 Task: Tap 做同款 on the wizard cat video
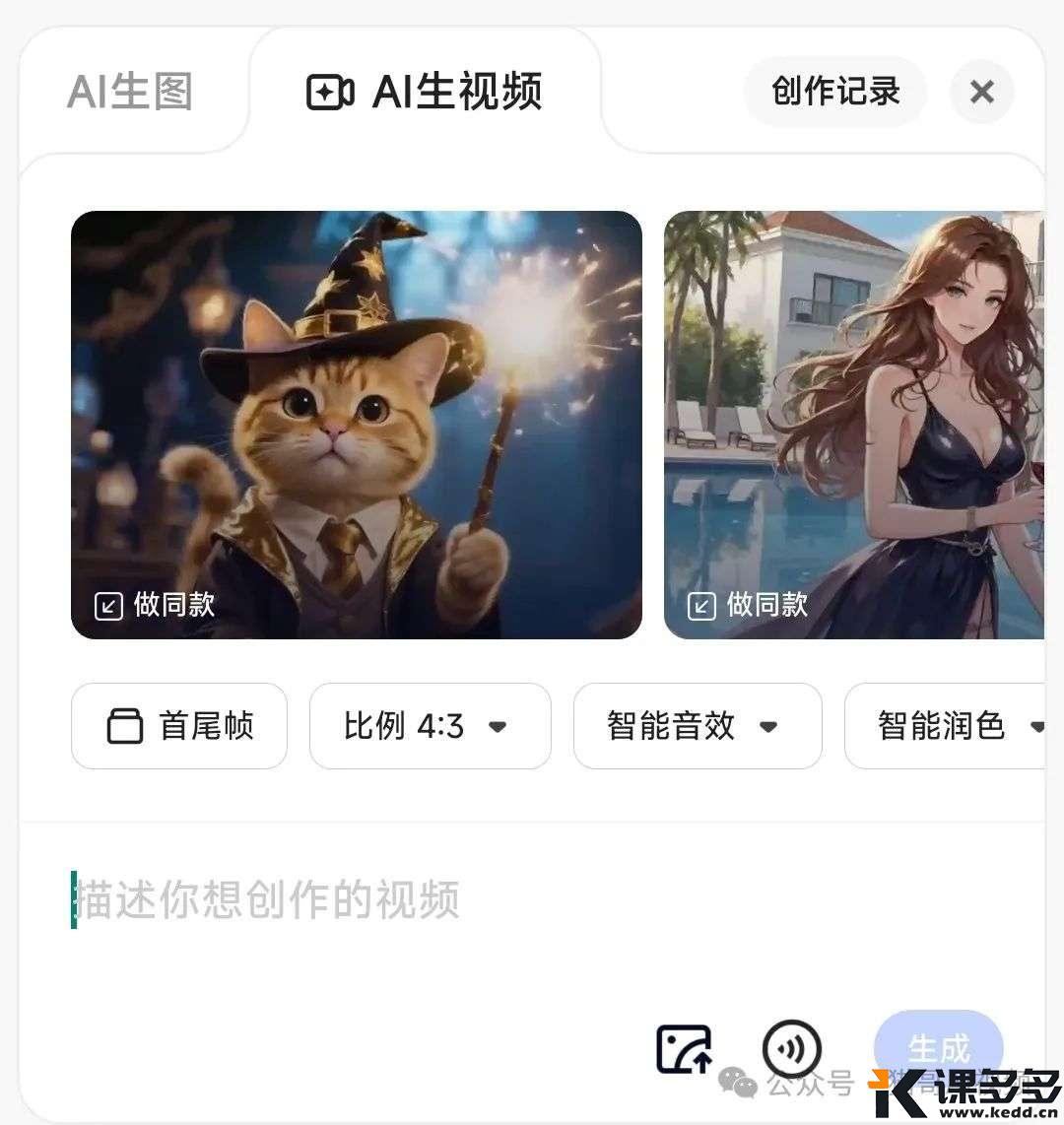point(156,604)
